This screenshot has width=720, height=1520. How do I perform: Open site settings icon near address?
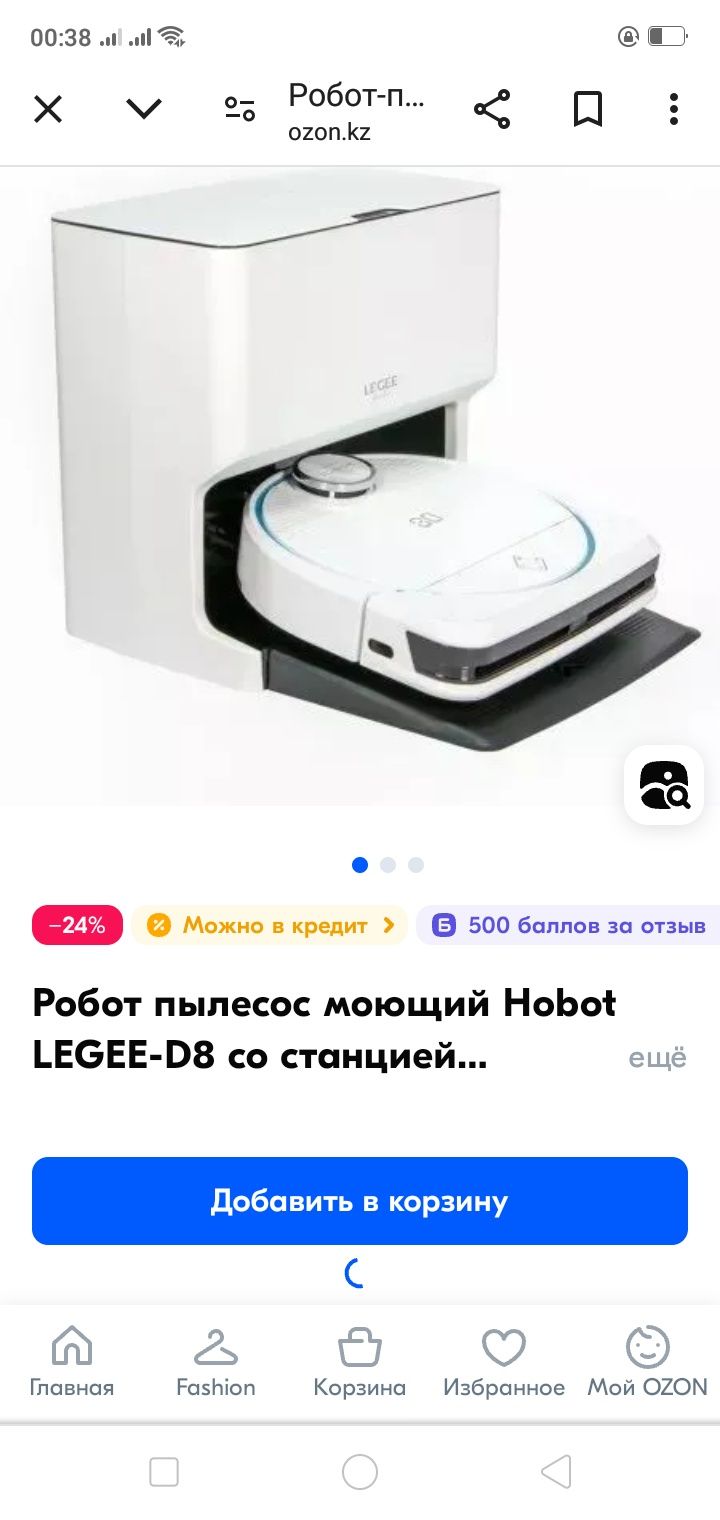point(239,109)
